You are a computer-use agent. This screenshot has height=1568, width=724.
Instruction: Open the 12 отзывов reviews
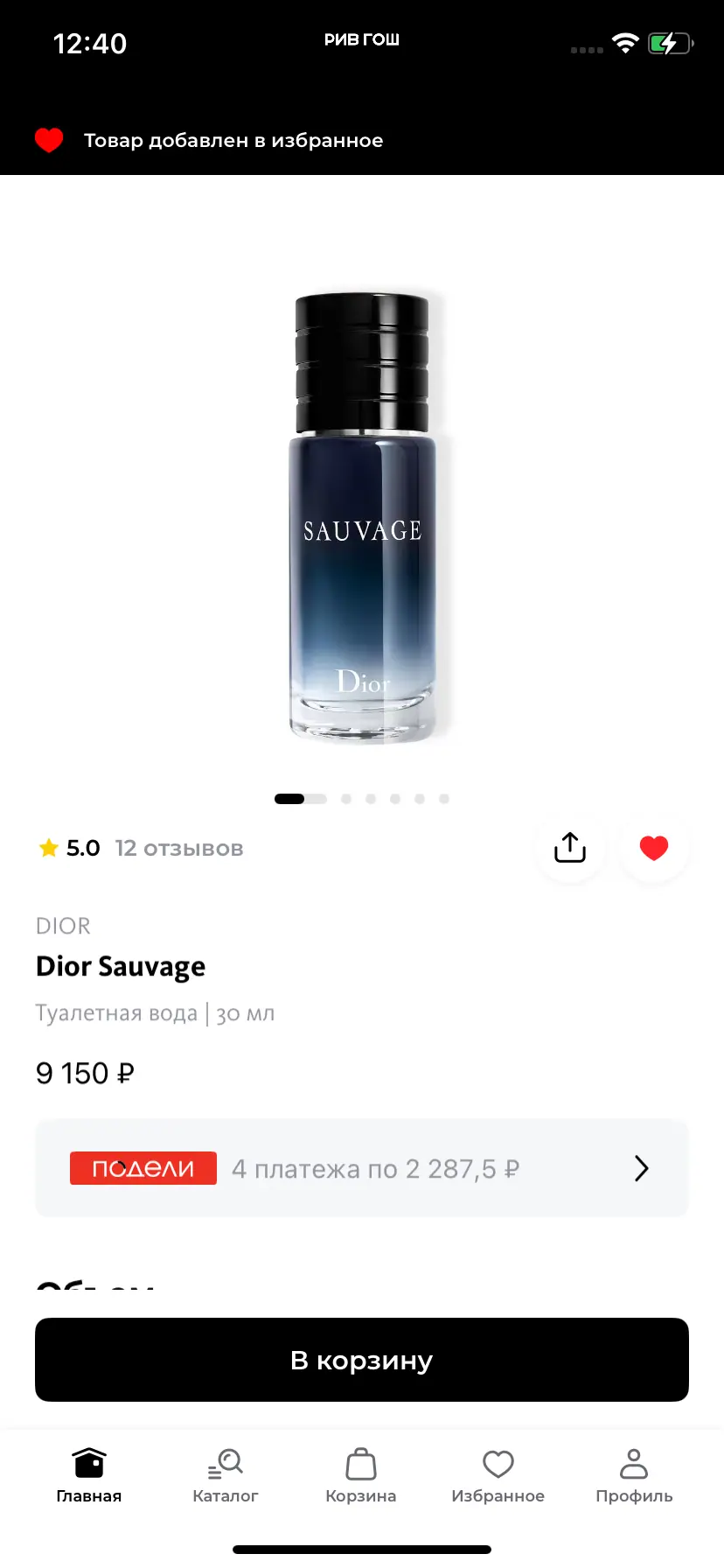[179, 849]
